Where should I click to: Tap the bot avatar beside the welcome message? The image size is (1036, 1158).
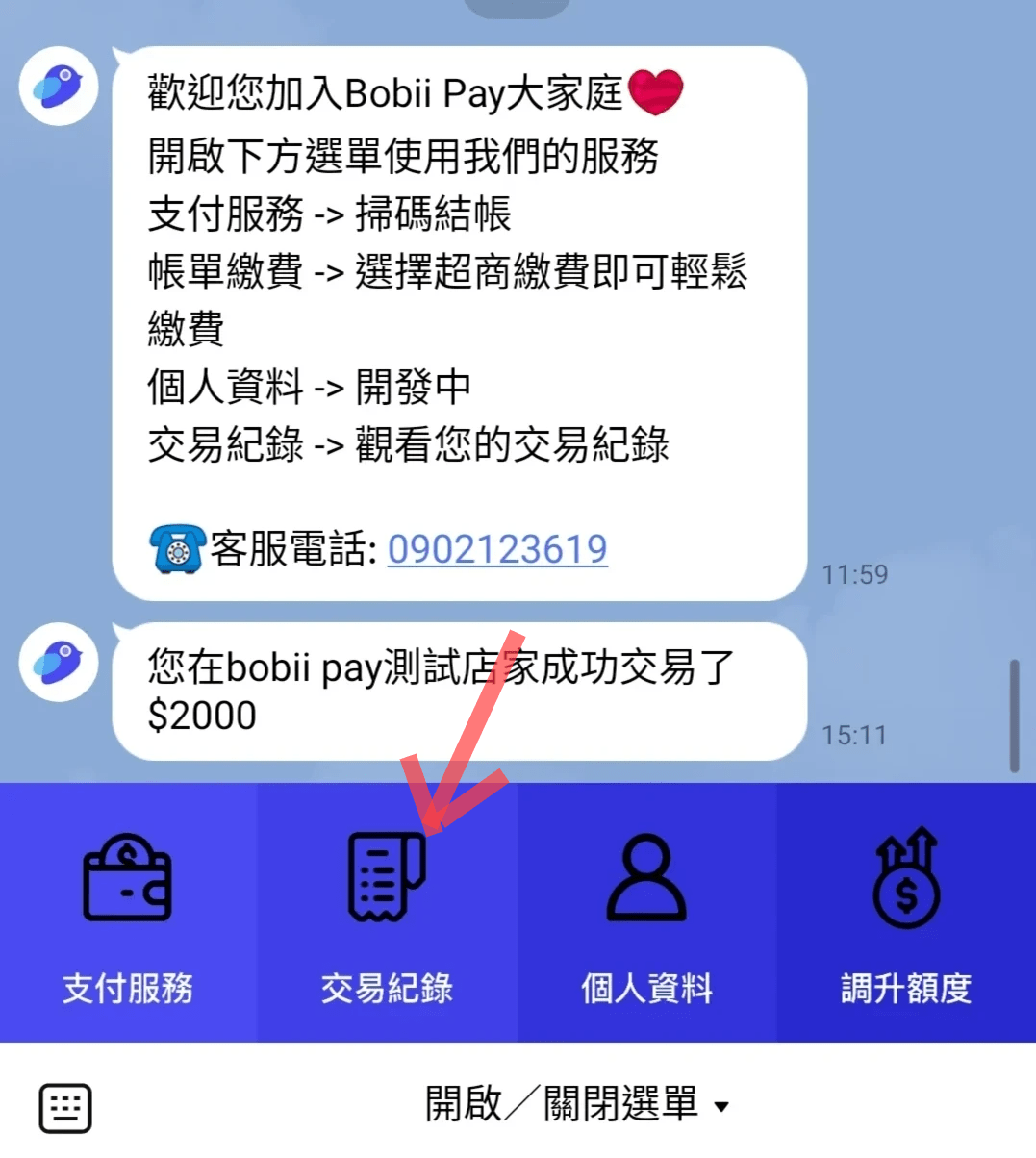(x=58, y=86)
